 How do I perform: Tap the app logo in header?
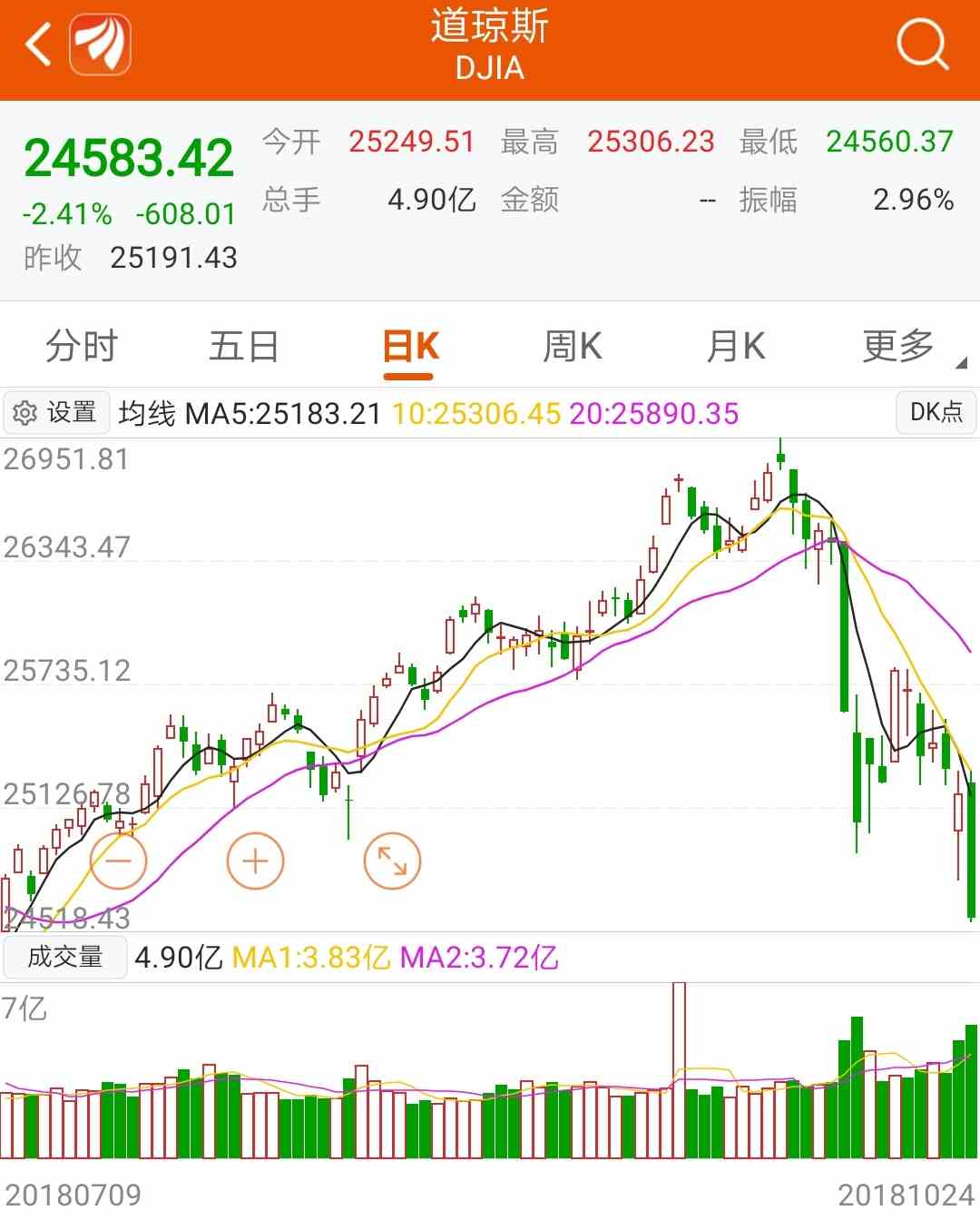pyautogui.click(x=101, y=44)
